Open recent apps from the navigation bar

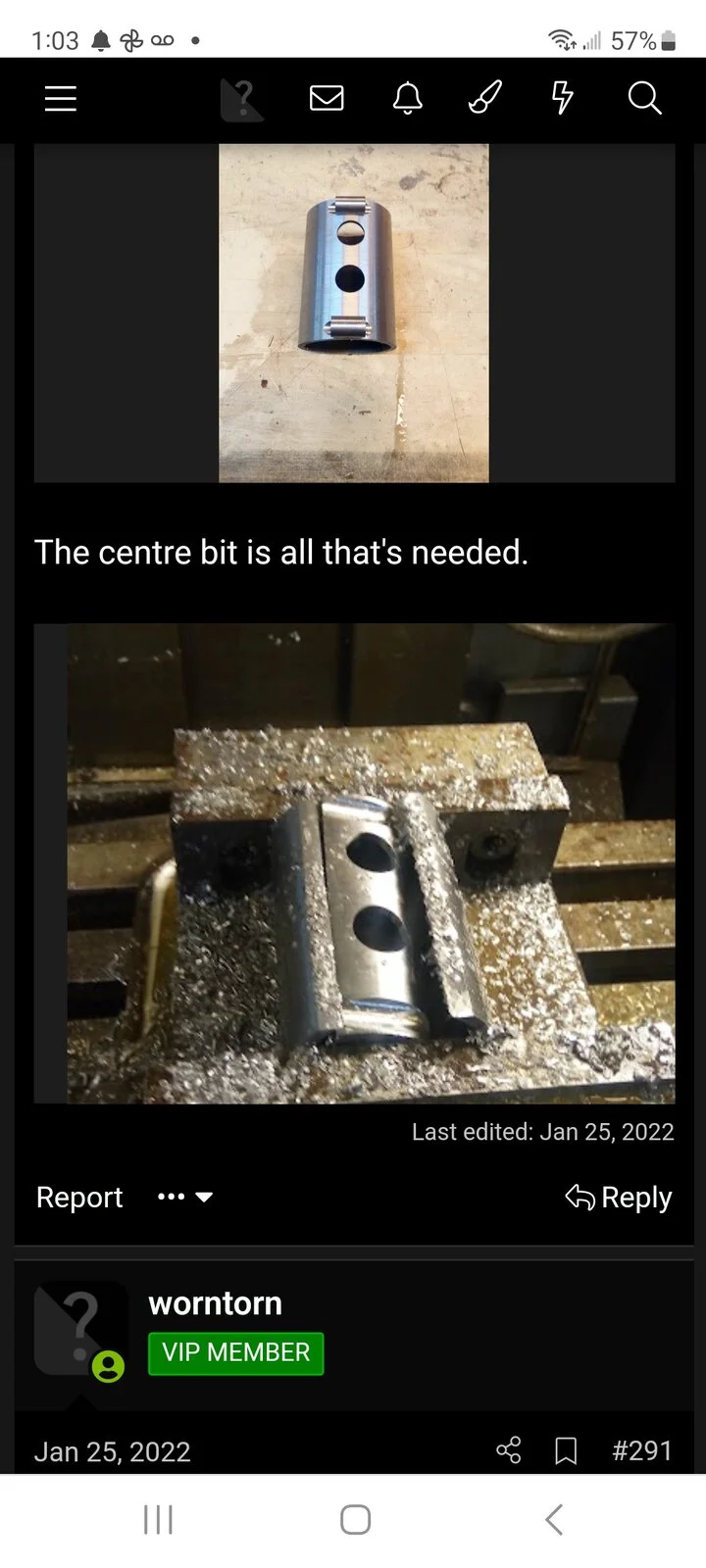tap(158, 1520)
